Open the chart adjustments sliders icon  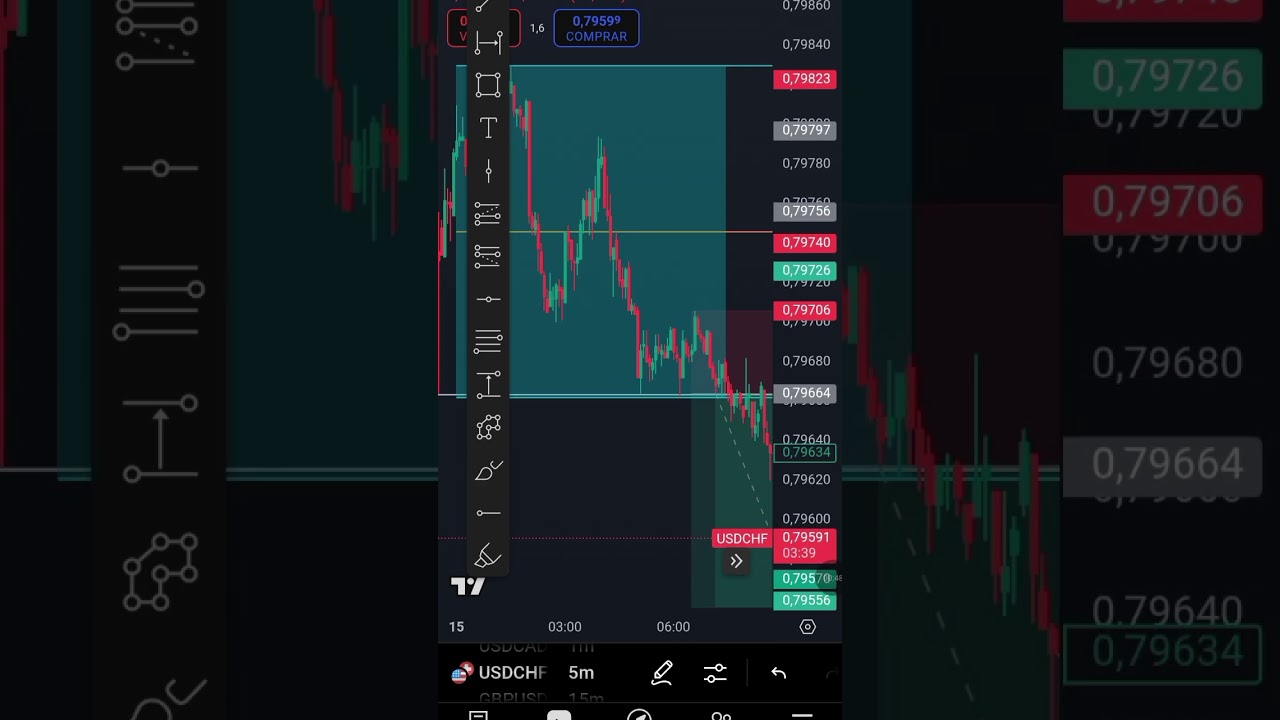point(715,673)
